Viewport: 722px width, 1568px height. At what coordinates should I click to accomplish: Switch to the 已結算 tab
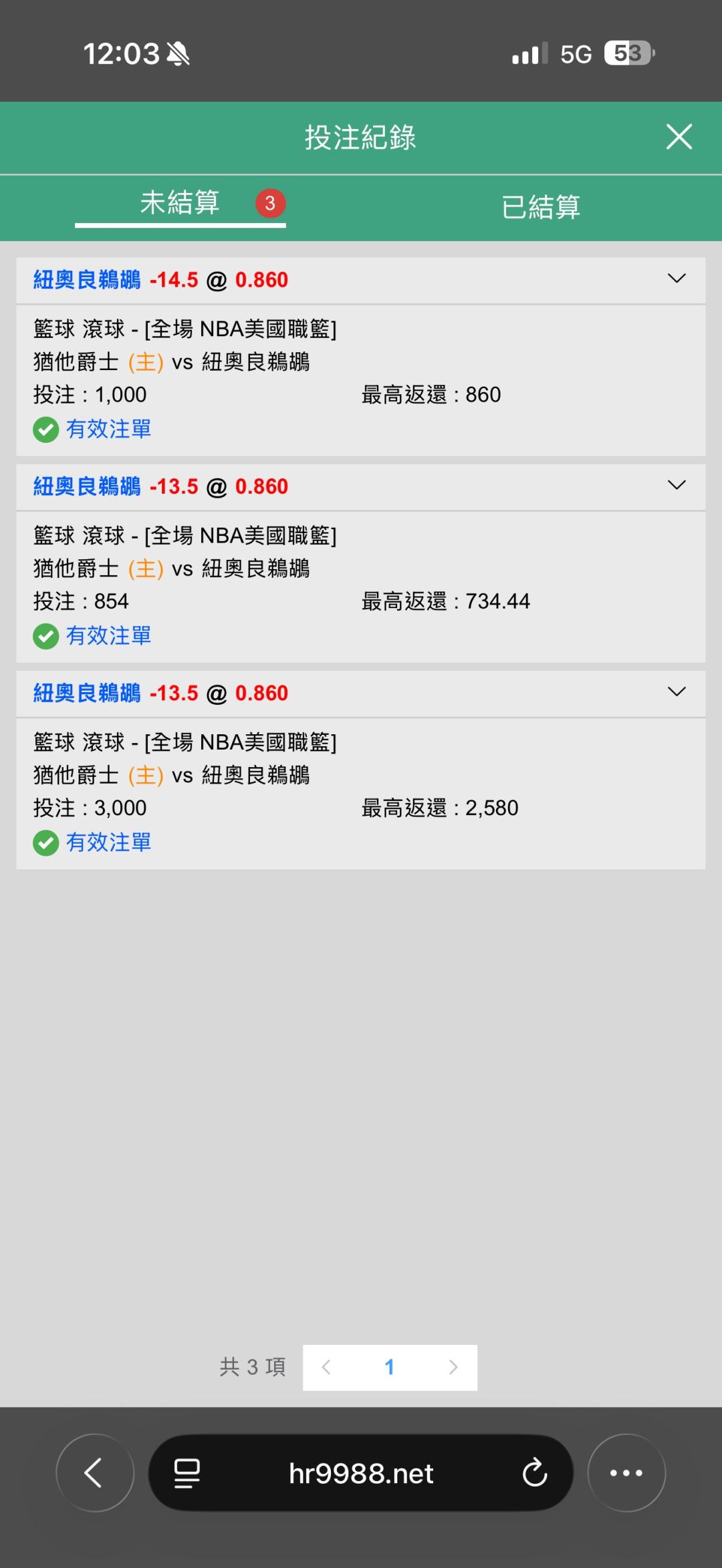pos(541,206)
